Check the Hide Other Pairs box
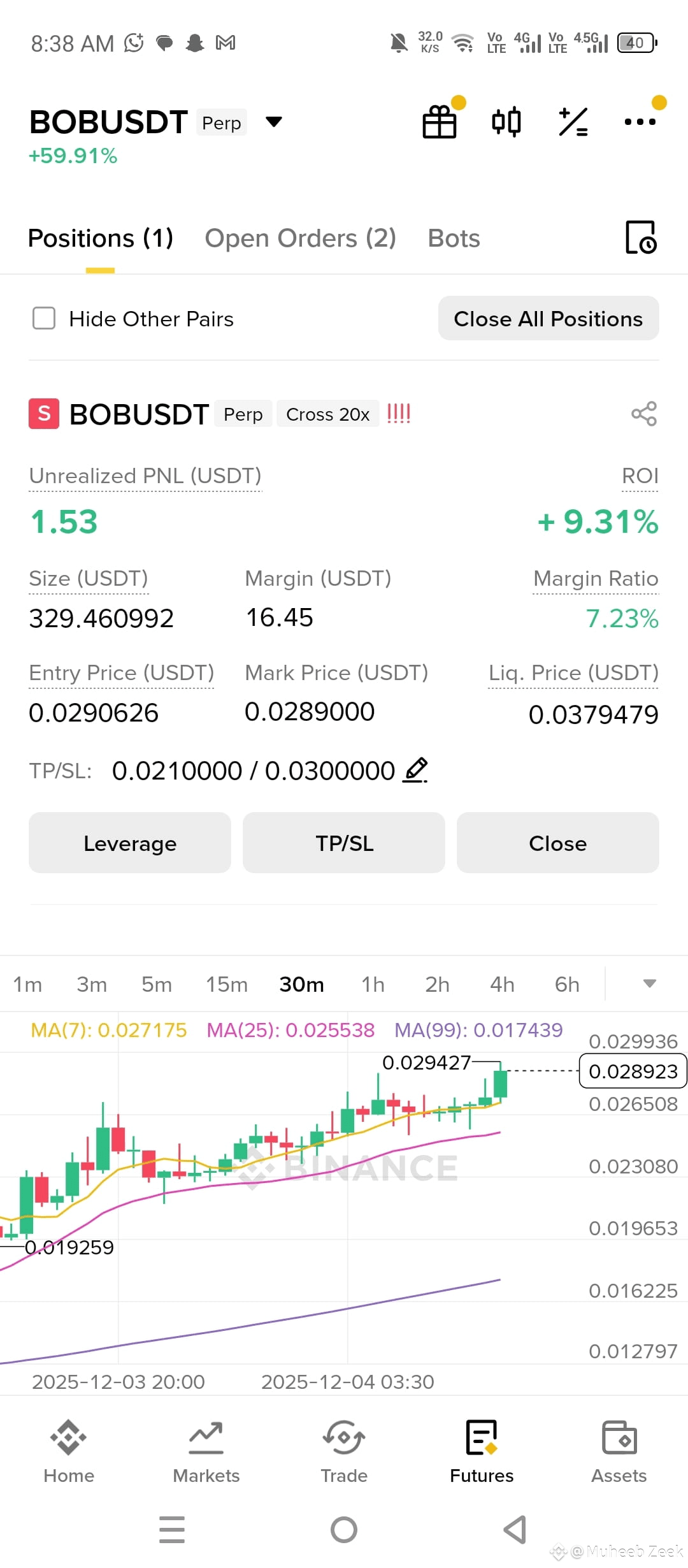 coord(44,318)
